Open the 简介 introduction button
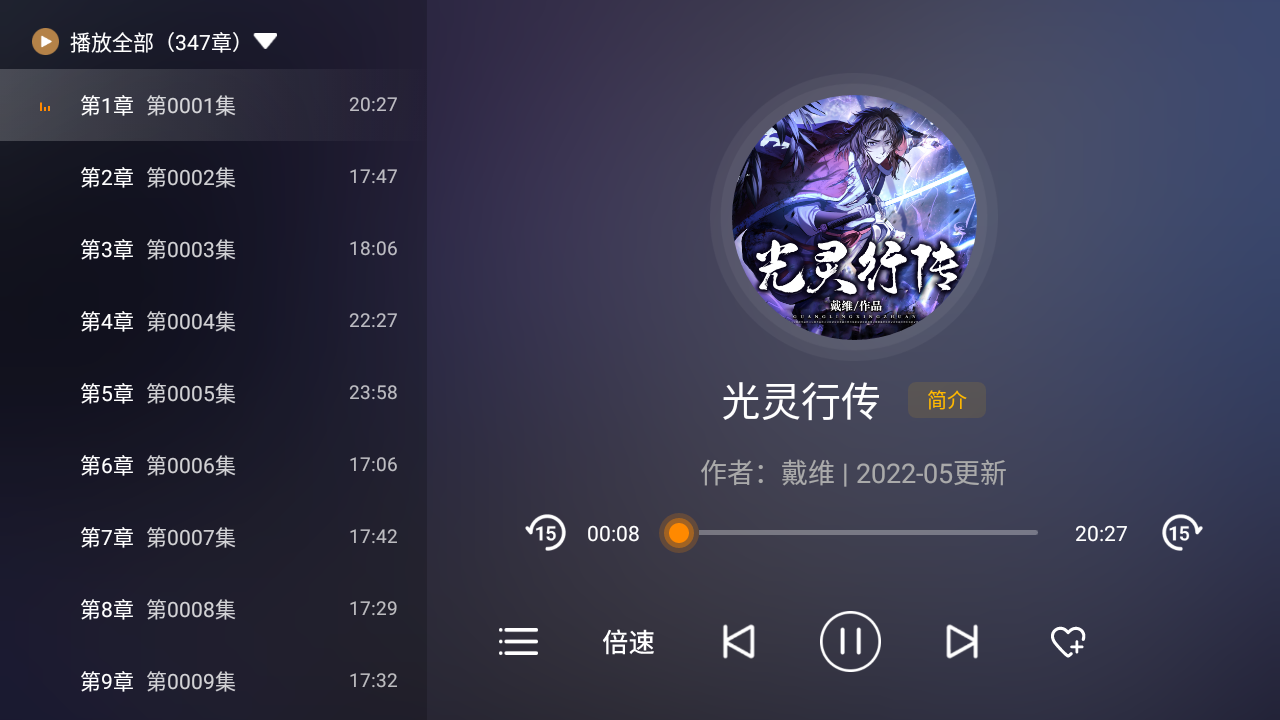1280x720 pixels. [x=946, y=400]
